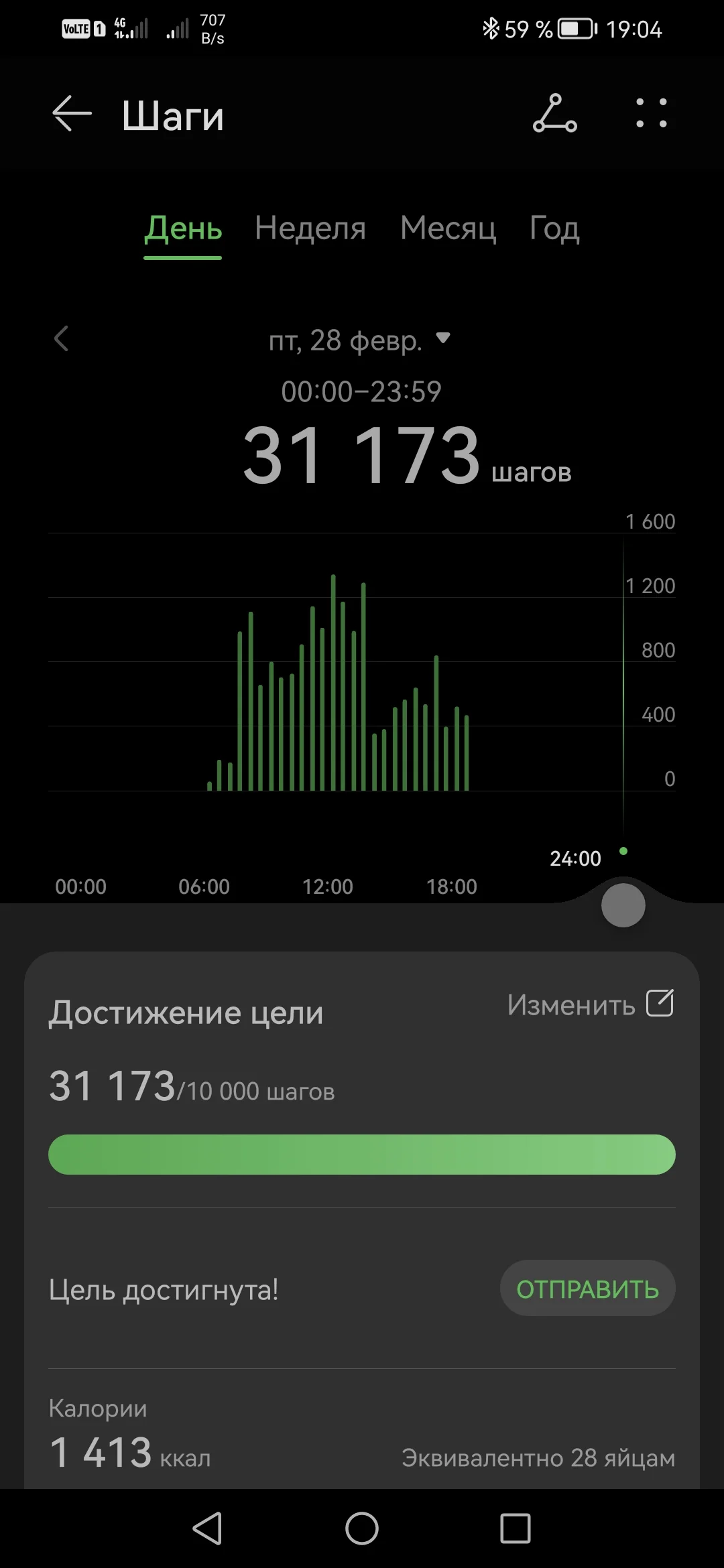Select the Неделя tab
This screenshot has width=724, height=1568.
[x=310, y=229]
